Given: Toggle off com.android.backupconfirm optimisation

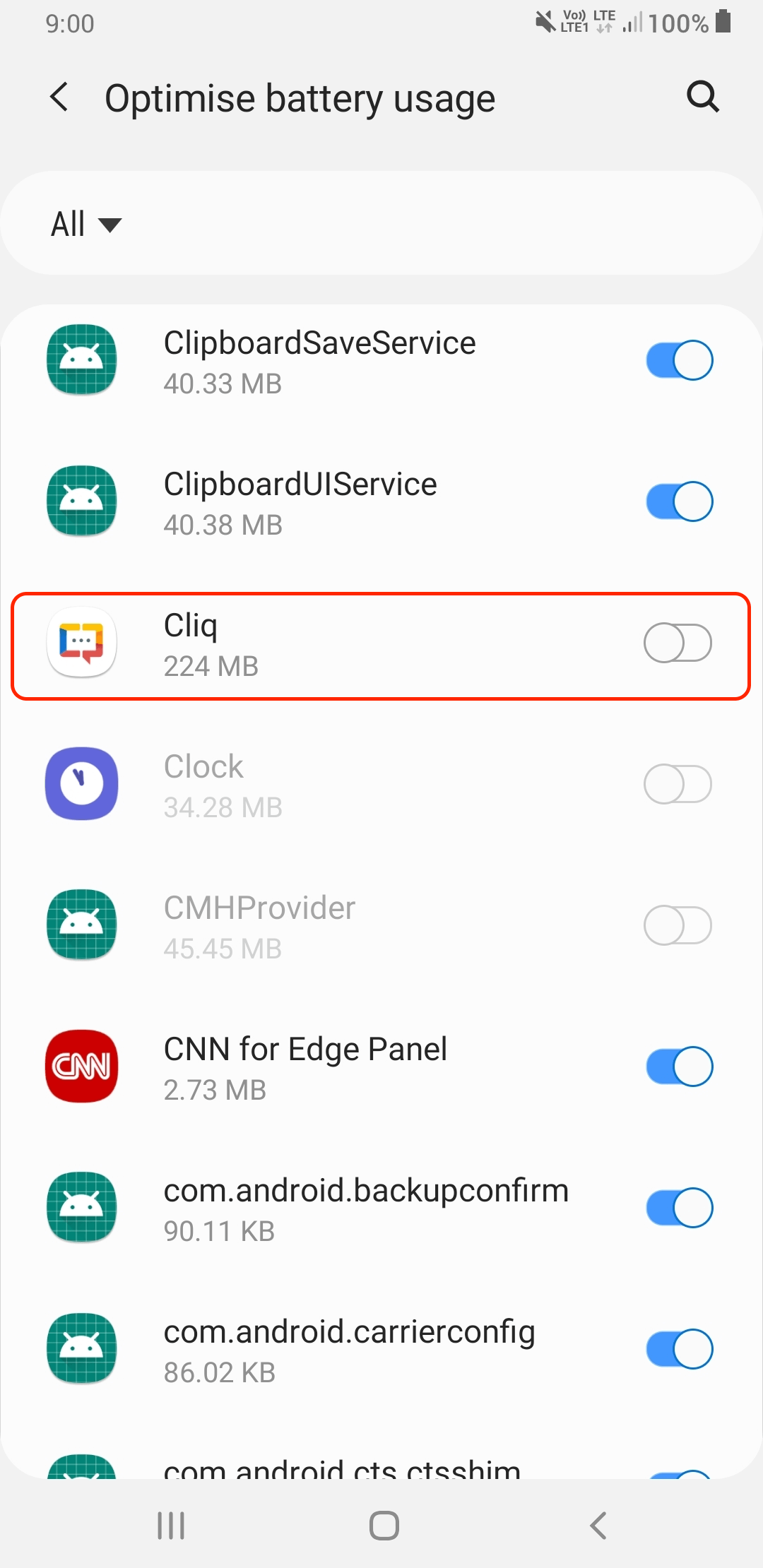Looking at the screenshot, I should [x=679, y=1208].
